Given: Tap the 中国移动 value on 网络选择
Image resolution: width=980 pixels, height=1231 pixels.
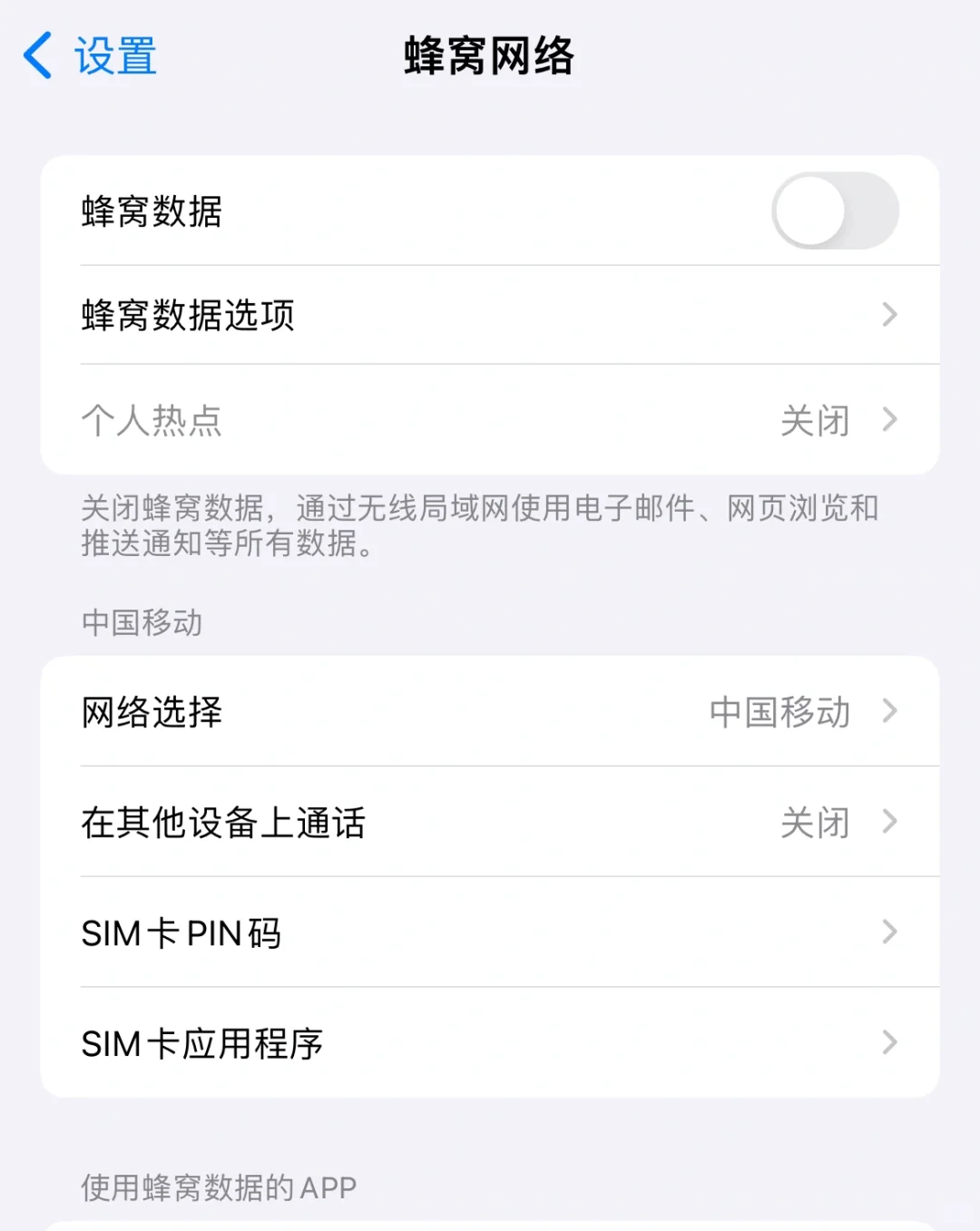Looking at the screenshot, I should point(779,713).
